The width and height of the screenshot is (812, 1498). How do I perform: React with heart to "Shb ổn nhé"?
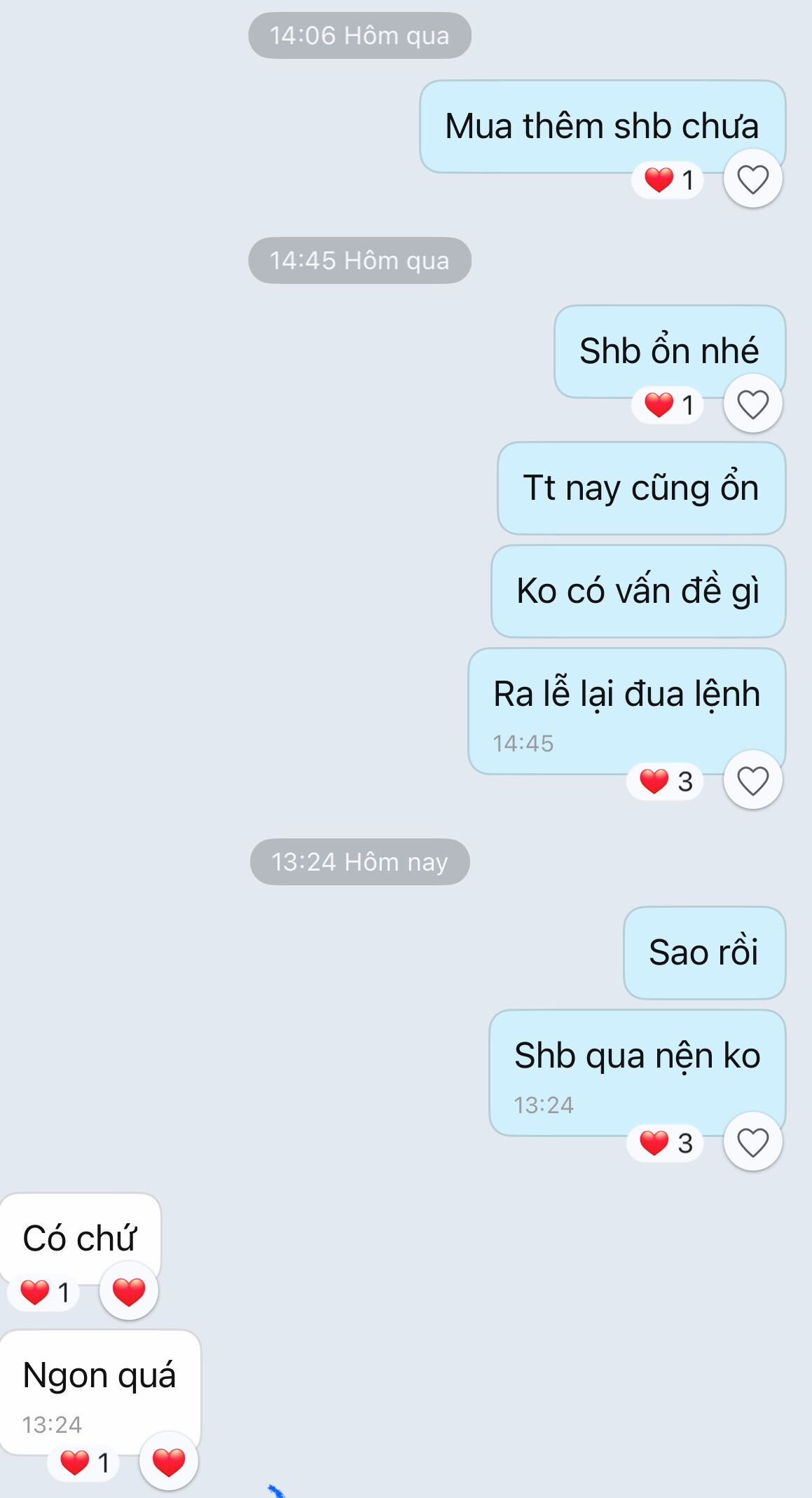[752, 404]
